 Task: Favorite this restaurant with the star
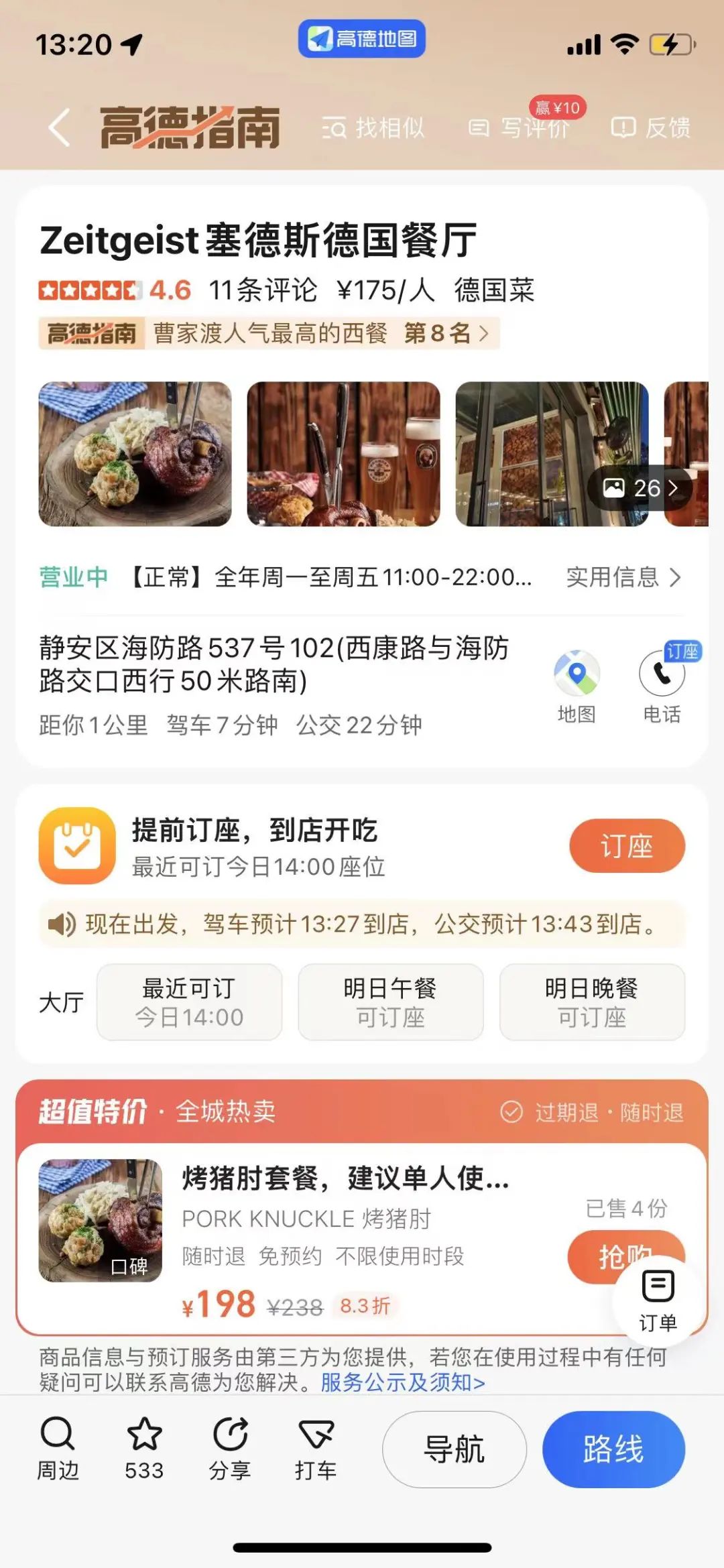coord(144,1448)
